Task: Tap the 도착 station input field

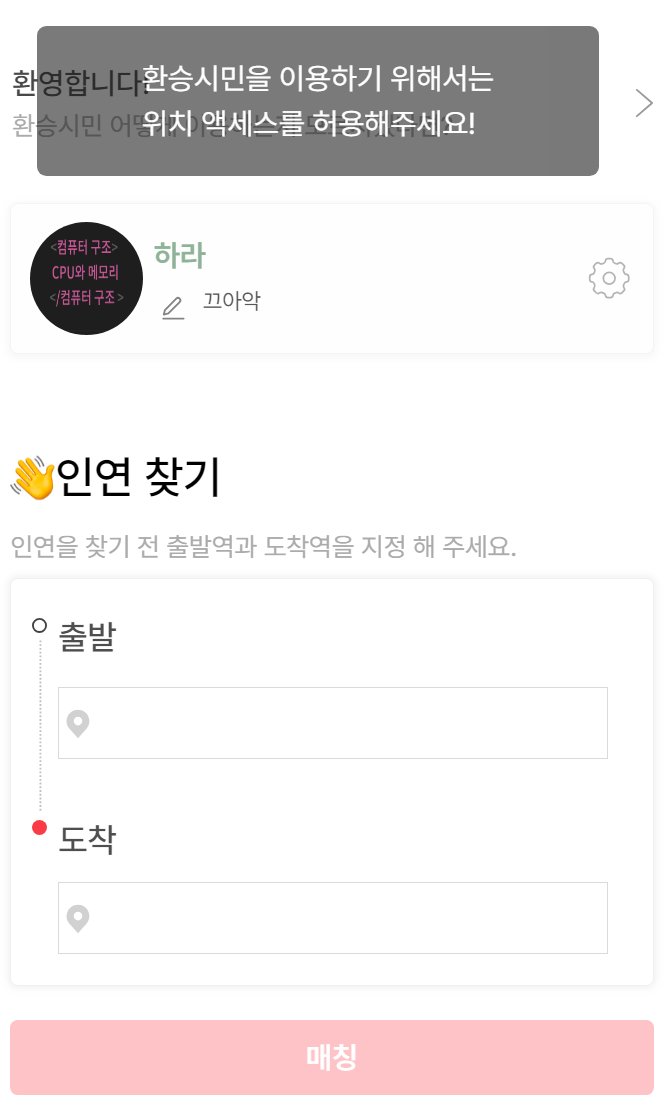Action: coord(332,917)
